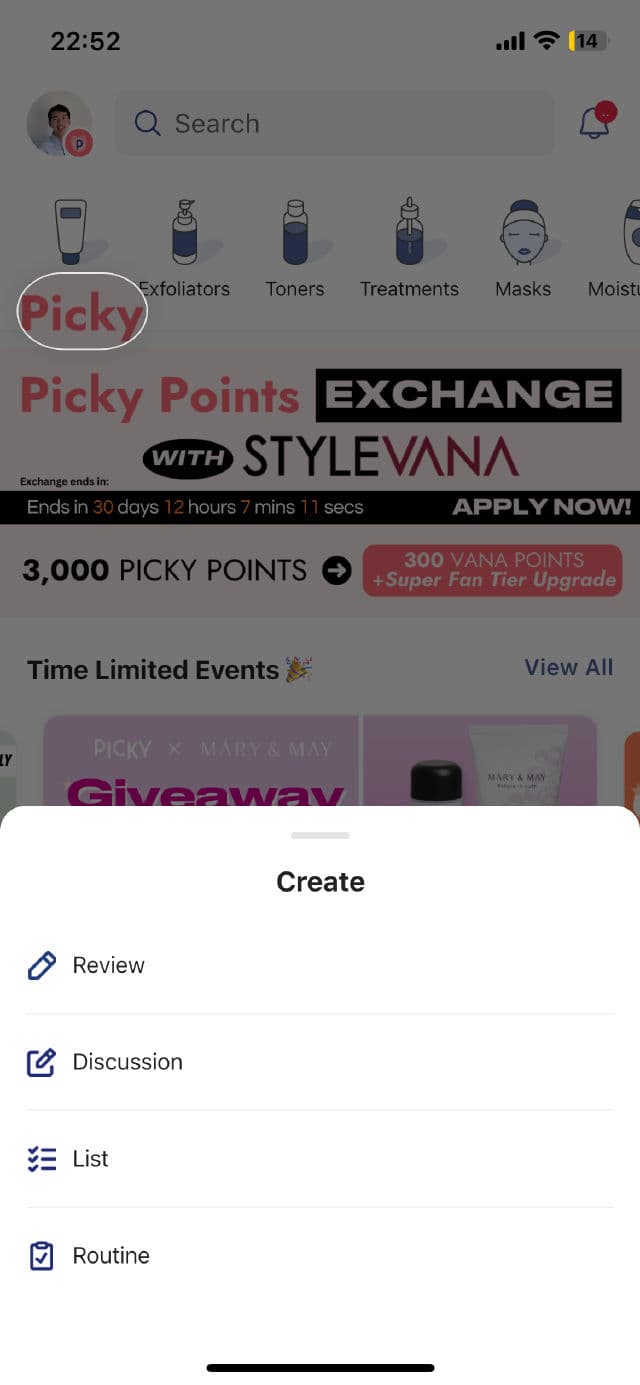Open the search field
Image resolution: width=640 pixels, height=1385 pixels.
(x=333, y=124)
